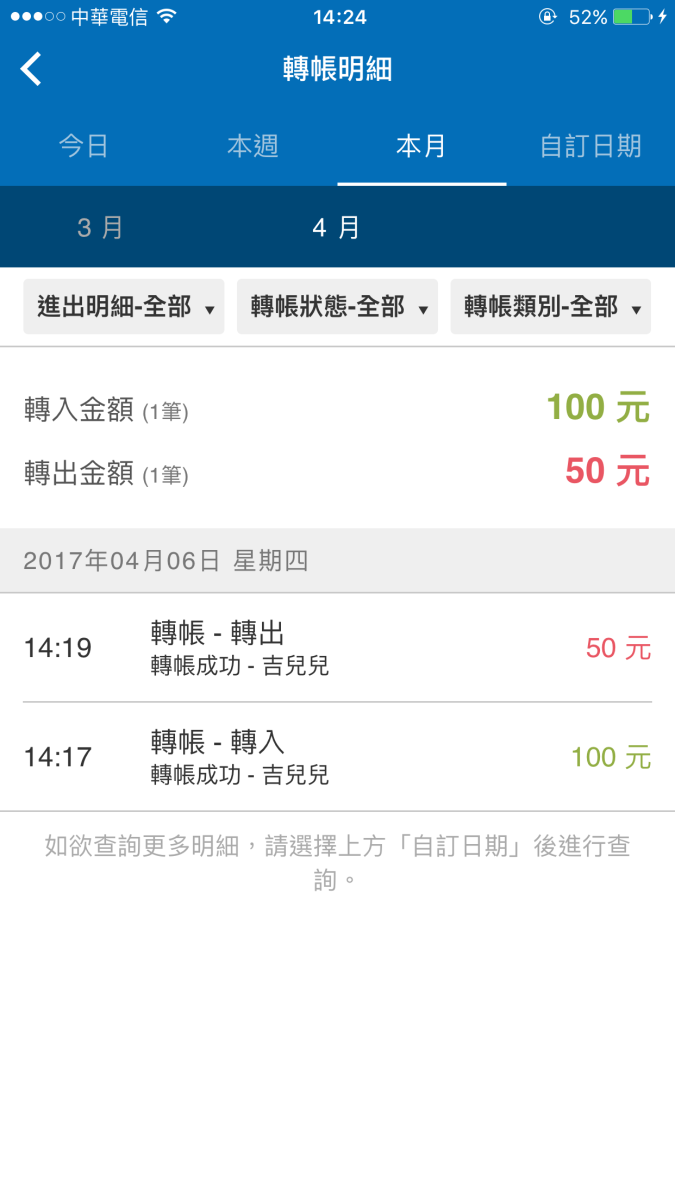Select the 本月 tab
This screenshot has height=1200, width=675.
[x=422, y=146]
